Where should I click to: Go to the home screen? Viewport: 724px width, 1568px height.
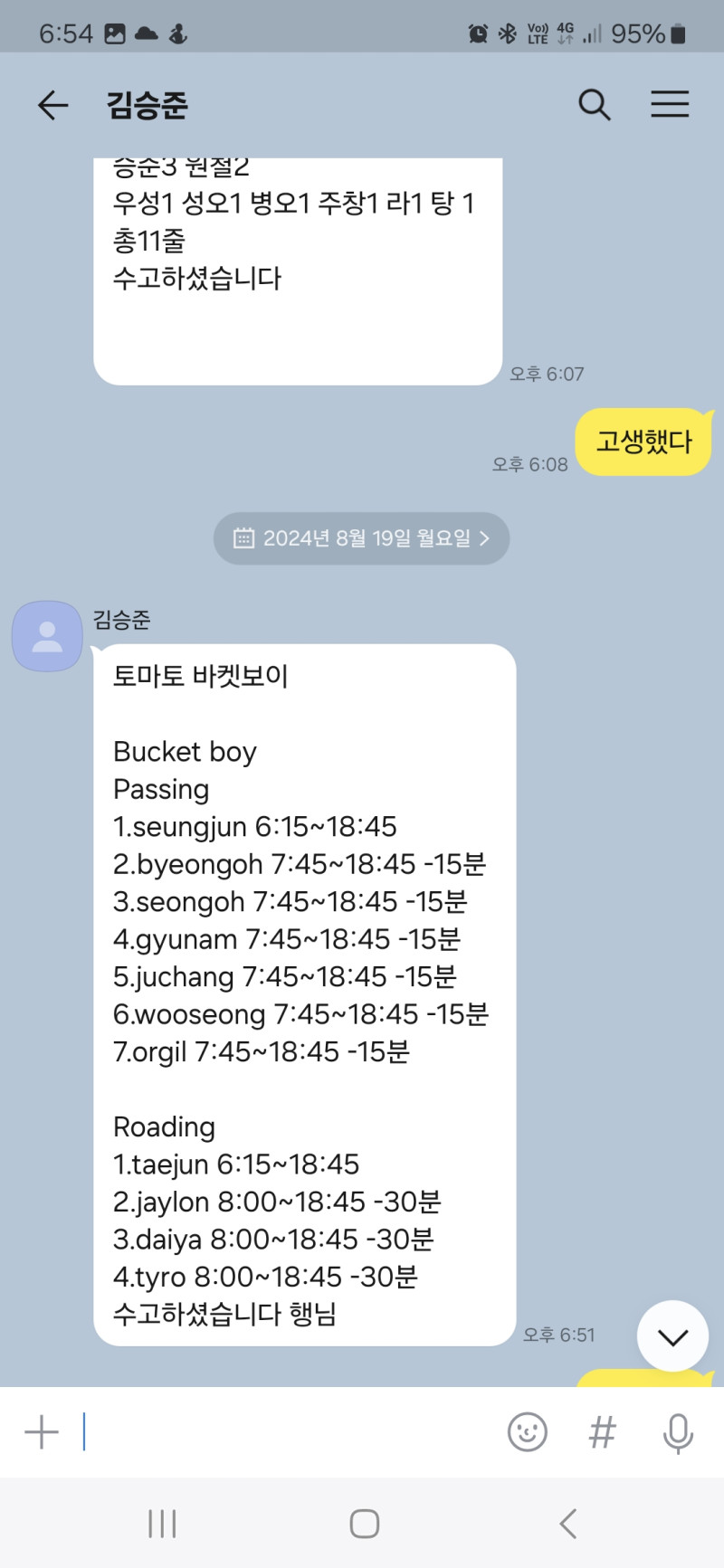coord(364,1524)
